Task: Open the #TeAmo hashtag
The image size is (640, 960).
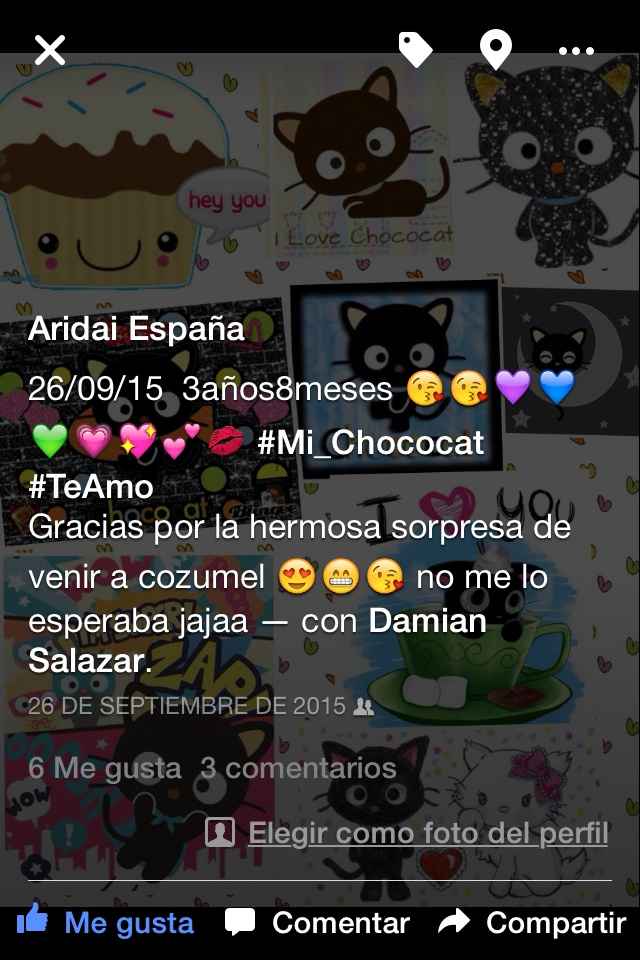Action: point(91,486)
